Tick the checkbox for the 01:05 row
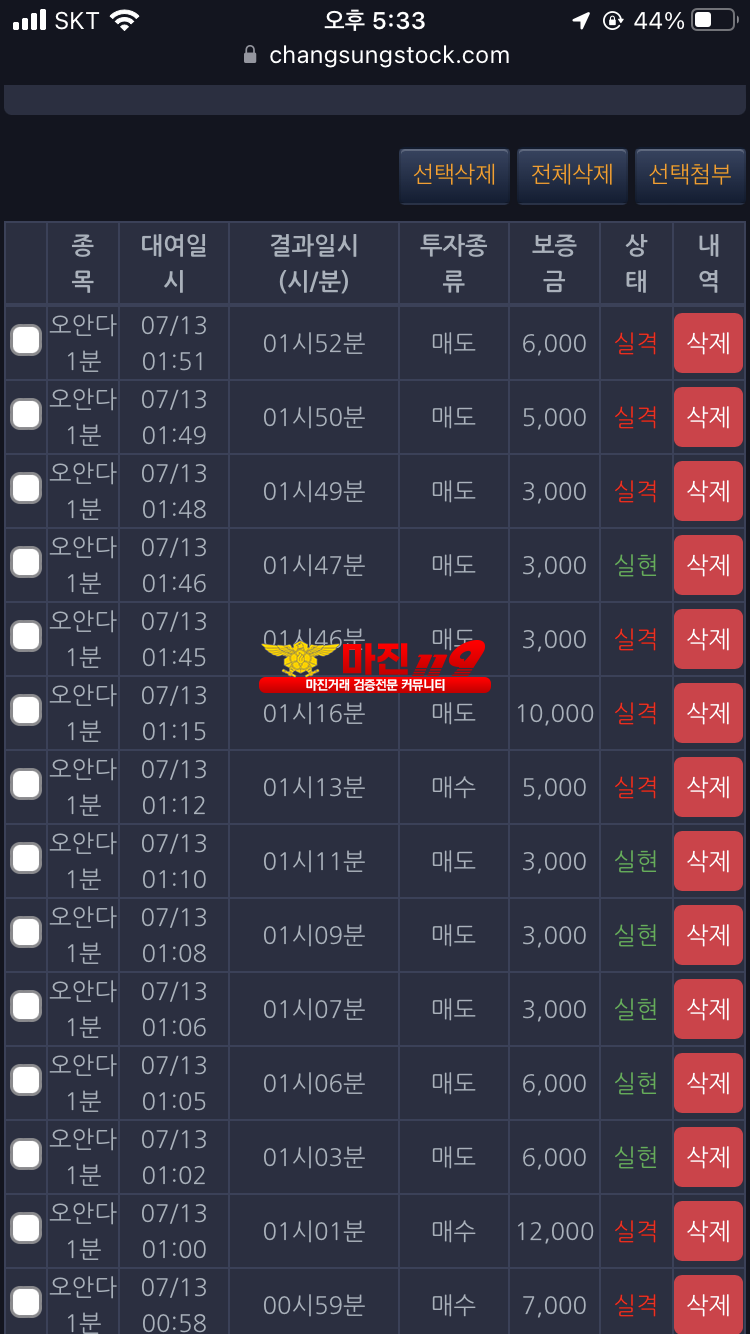This screenshot has height=1334, width=750. [x=25, y=1081]
